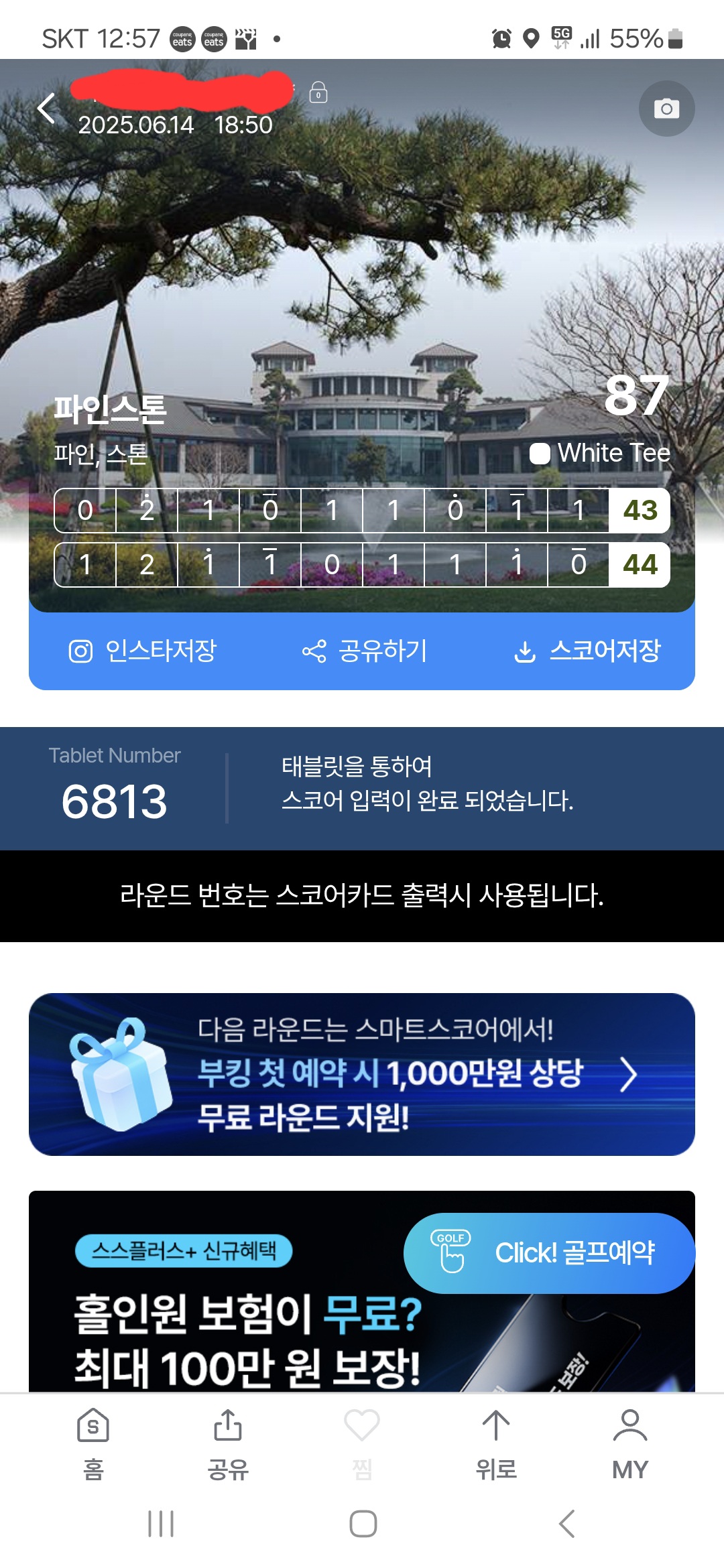The height and width of the screenshot is (1568, 724).
Task: Open the 홀인원 보험 benefit banner
Action: (248, 1333)
